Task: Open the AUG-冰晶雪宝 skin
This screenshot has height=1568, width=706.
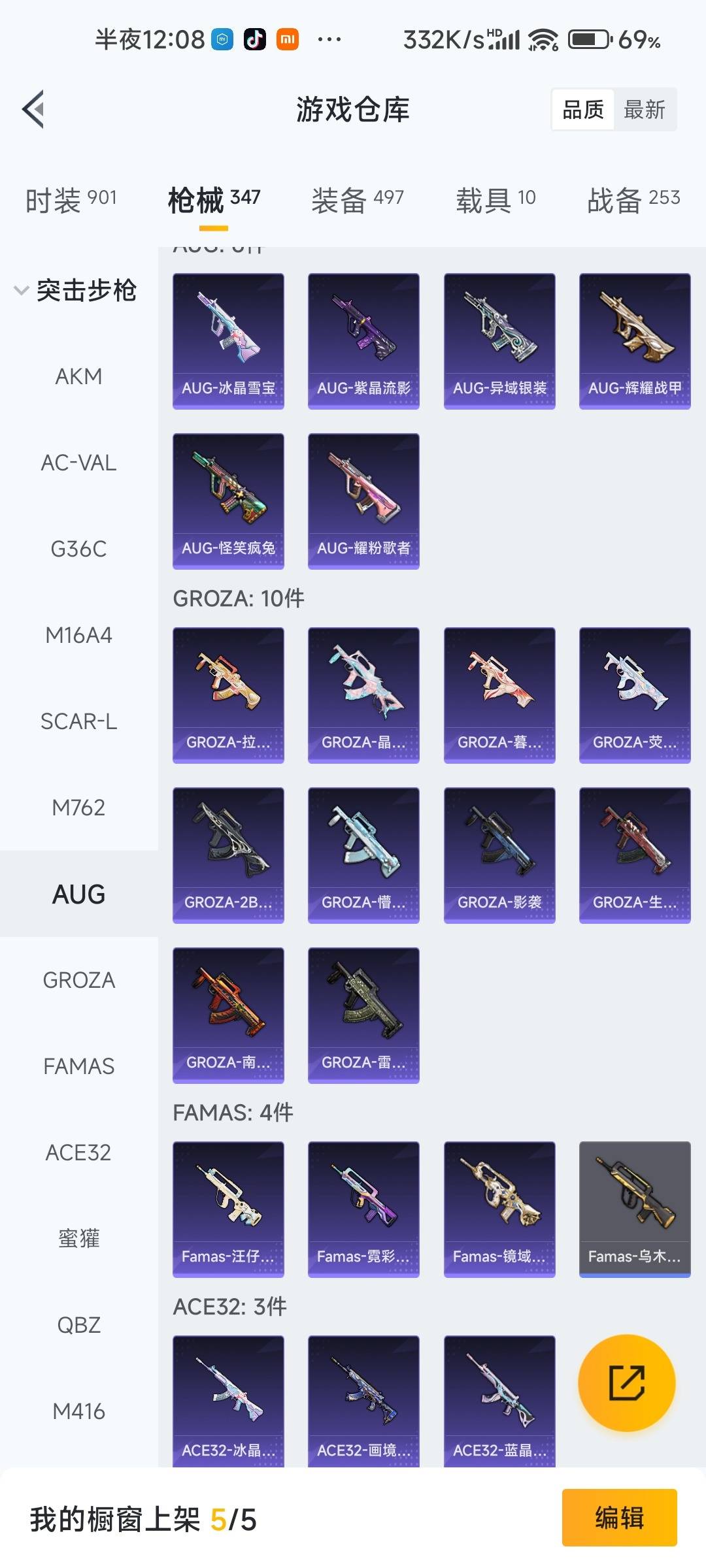Action: [228, 341]
